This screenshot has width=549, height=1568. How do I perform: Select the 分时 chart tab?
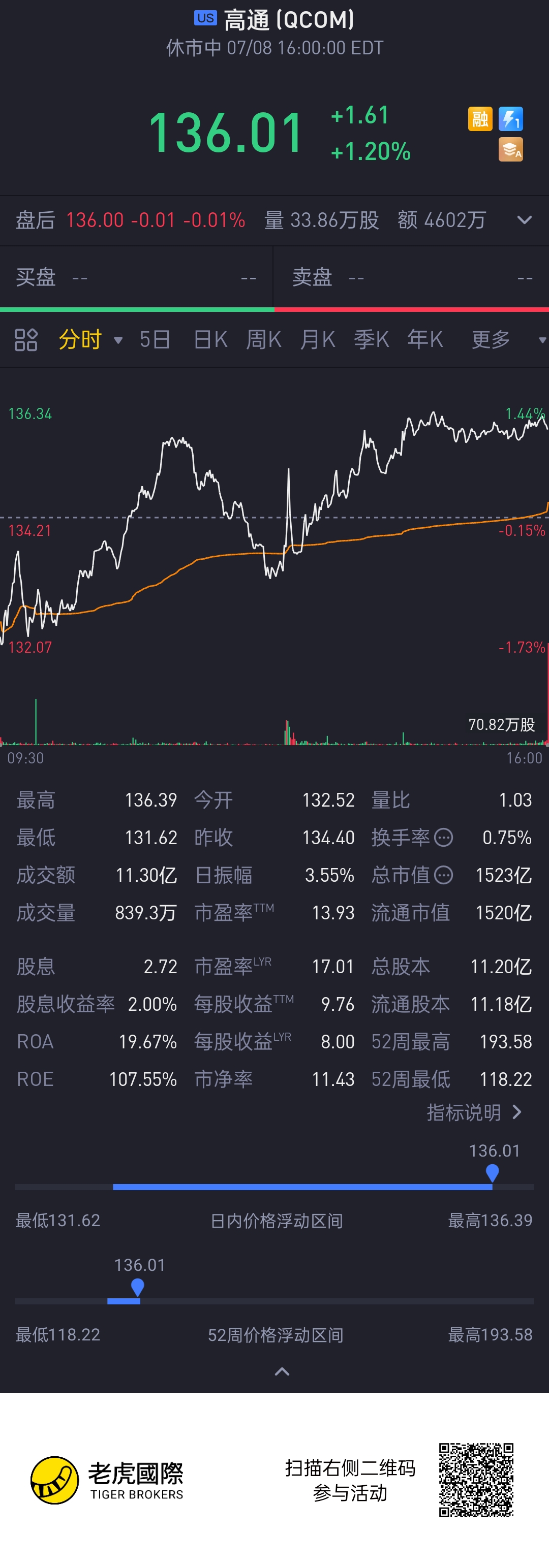[x=80, y=340]
